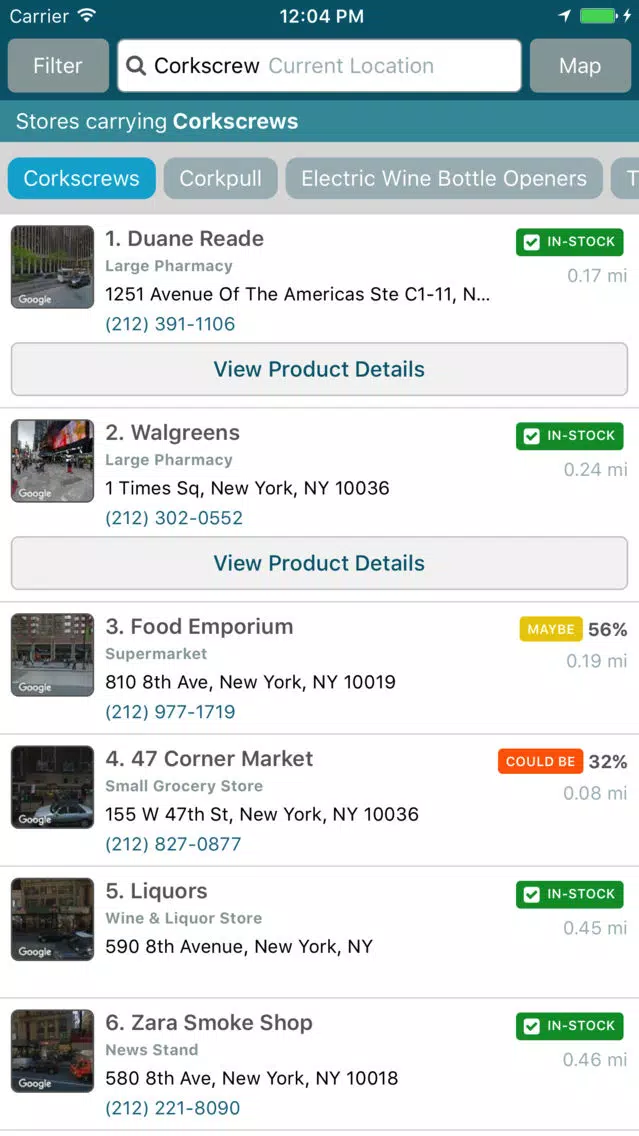This screenshot has width=639, height=1136.
Task: Call Food Emporium at (212) 977-1719
Action: [170, 712]
